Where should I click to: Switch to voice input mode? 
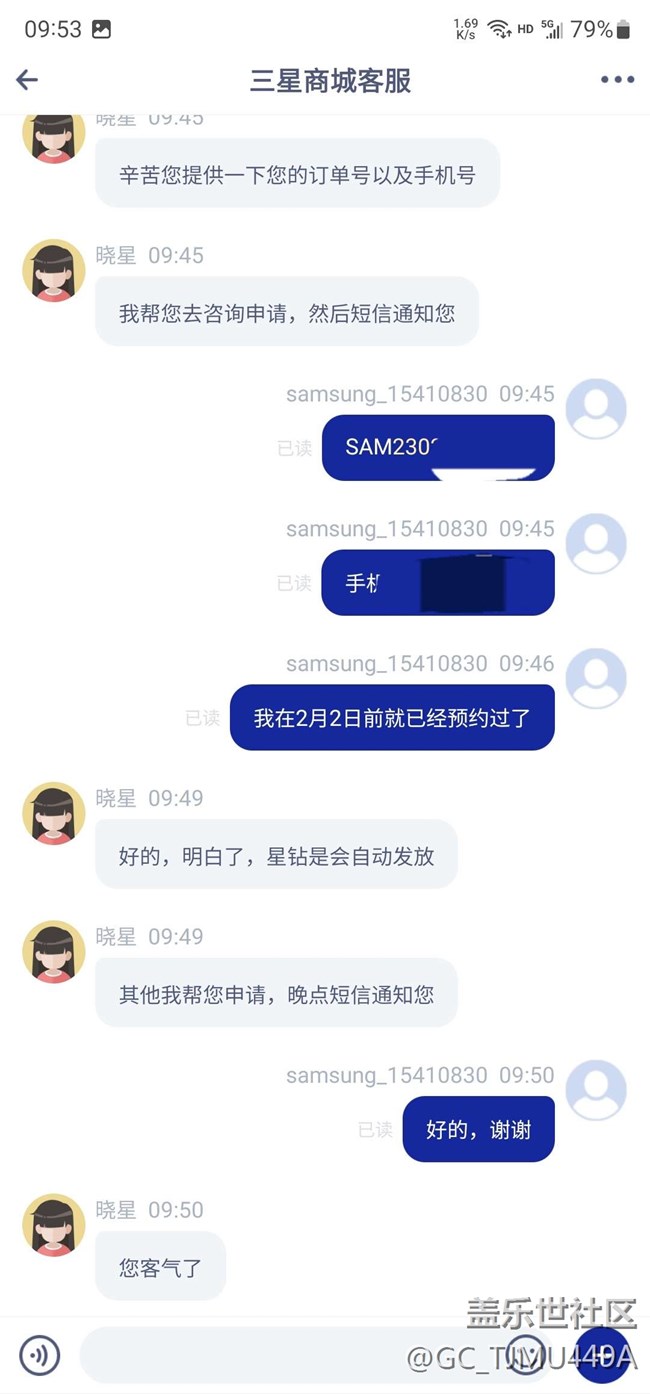[x=40, y=1355]
